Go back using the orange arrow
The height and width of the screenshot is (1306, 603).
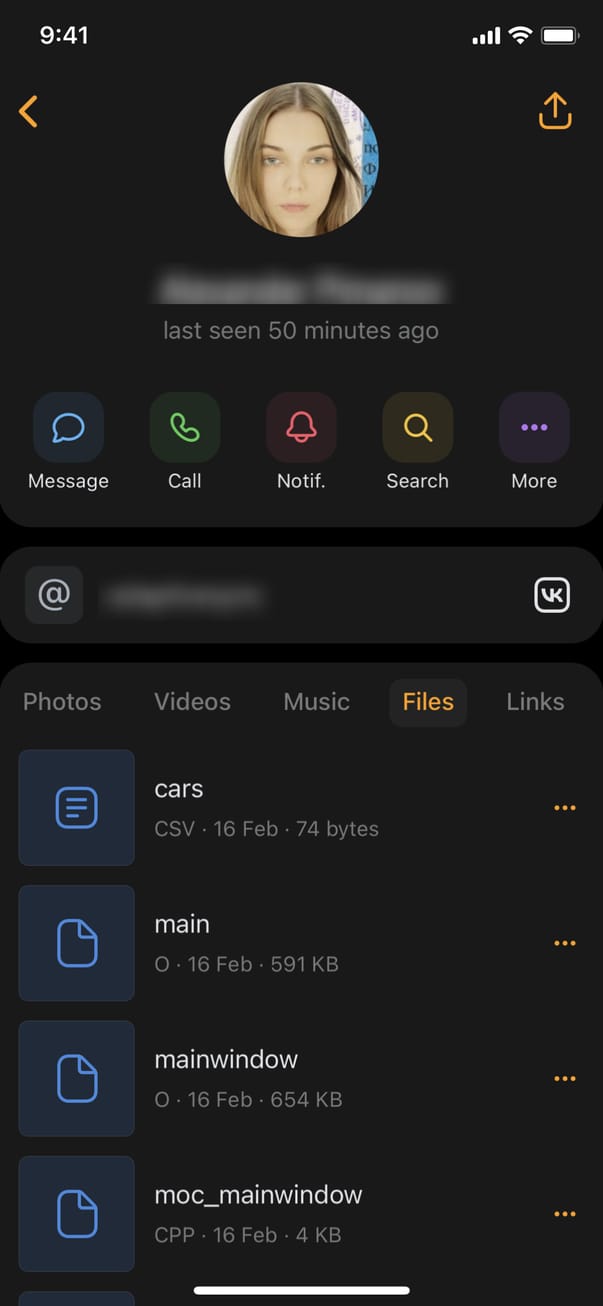(x=29, y=111)
